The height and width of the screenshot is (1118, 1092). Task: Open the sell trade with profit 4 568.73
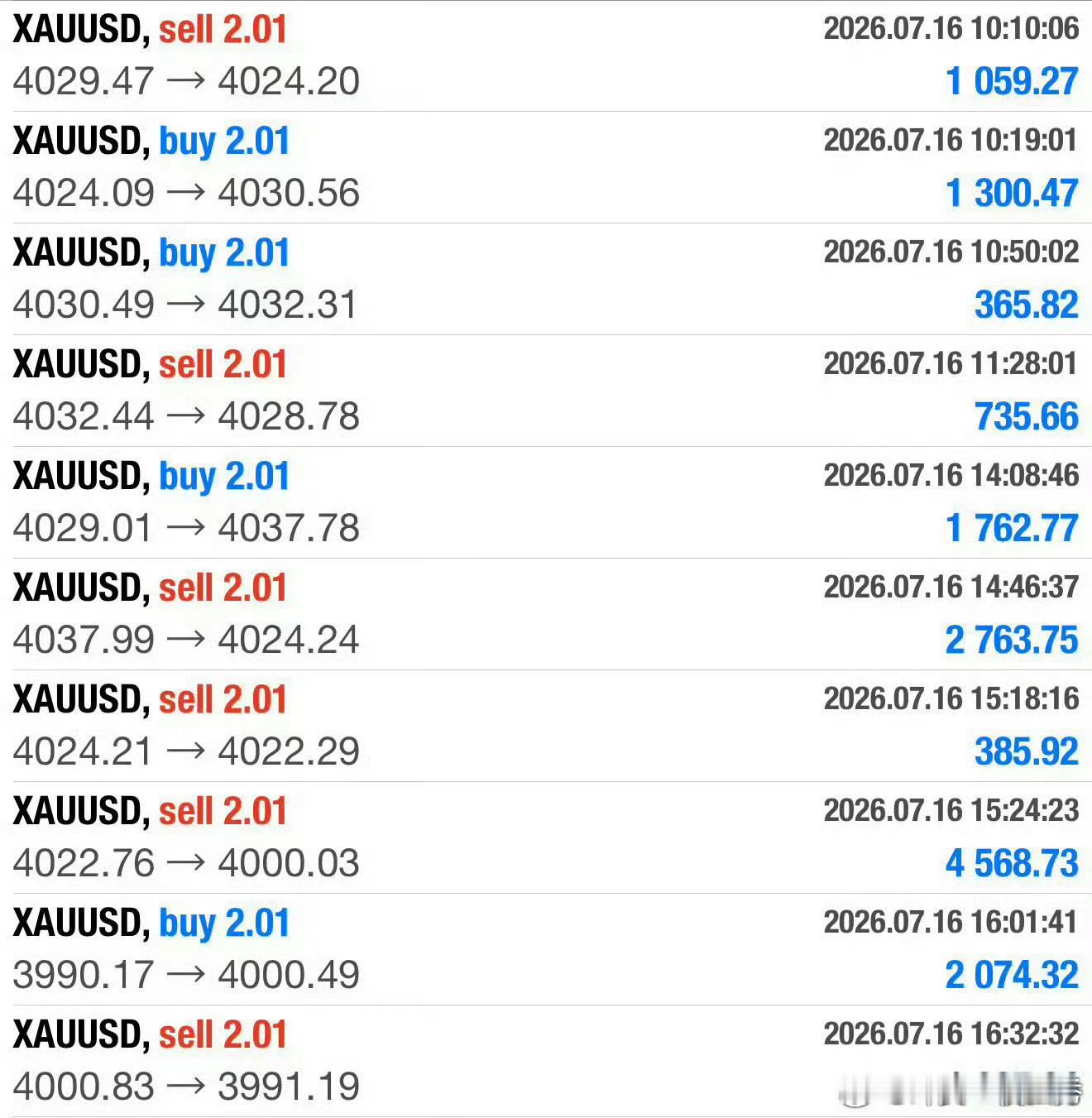tap(546, 837)
